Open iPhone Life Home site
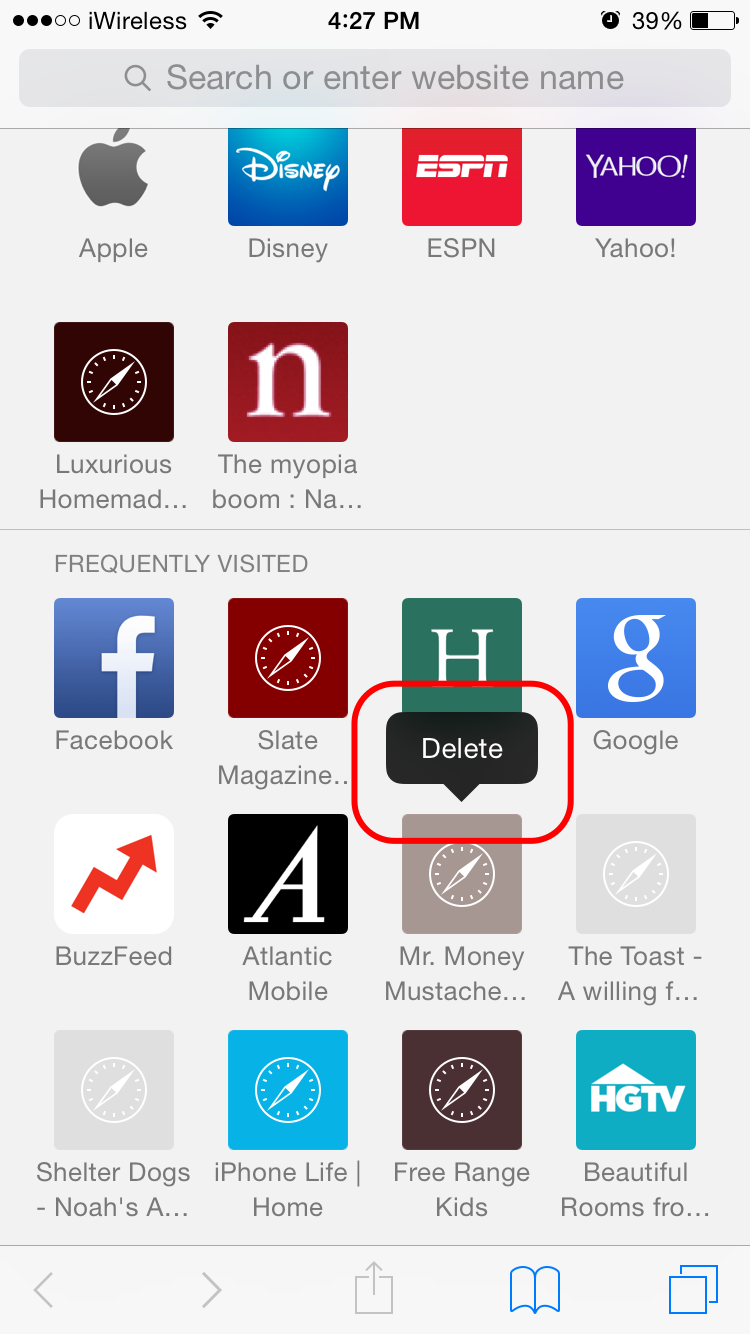750x1334 pixels. 287,1090
